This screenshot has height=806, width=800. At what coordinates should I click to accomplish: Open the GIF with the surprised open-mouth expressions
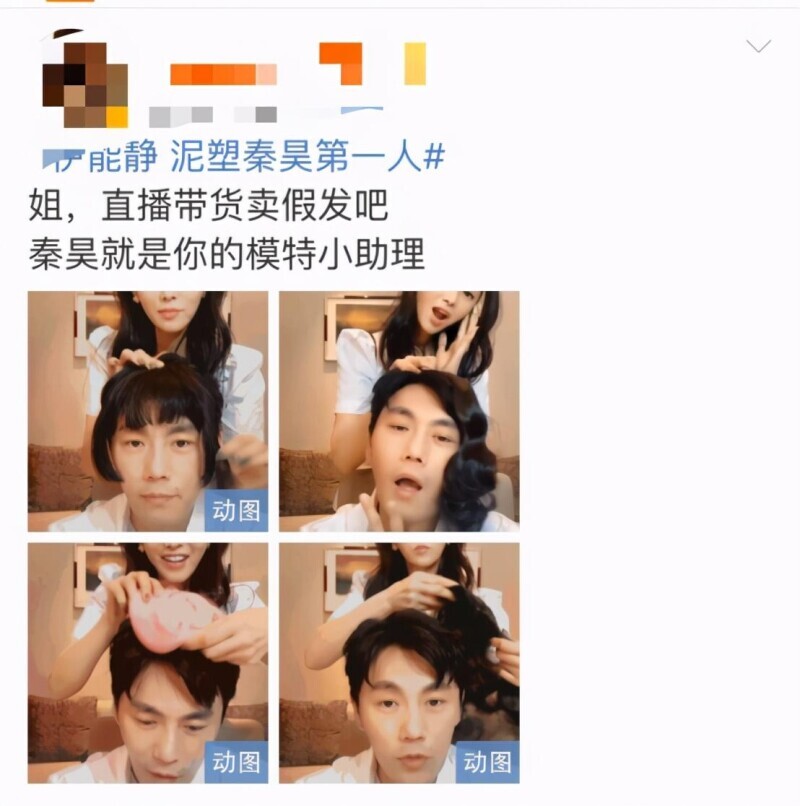(399, 411)
